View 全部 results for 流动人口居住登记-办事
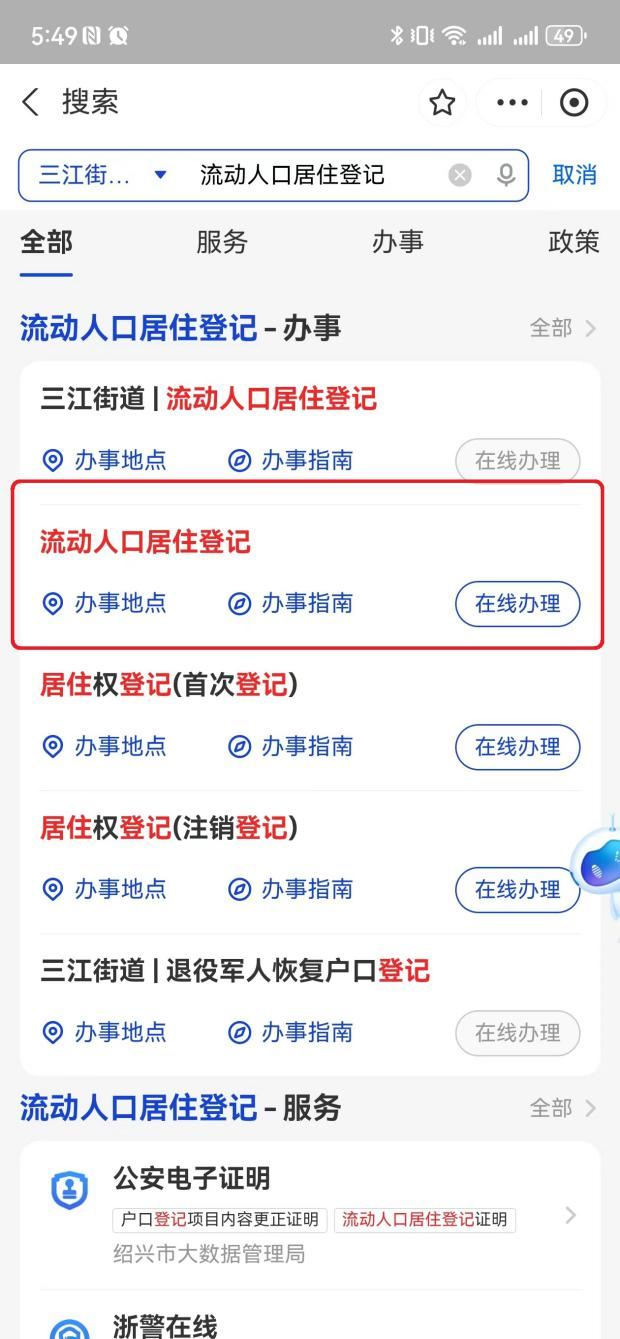Image resolution: width=620 pixels, height=1339 pixels. pos(562,328)
